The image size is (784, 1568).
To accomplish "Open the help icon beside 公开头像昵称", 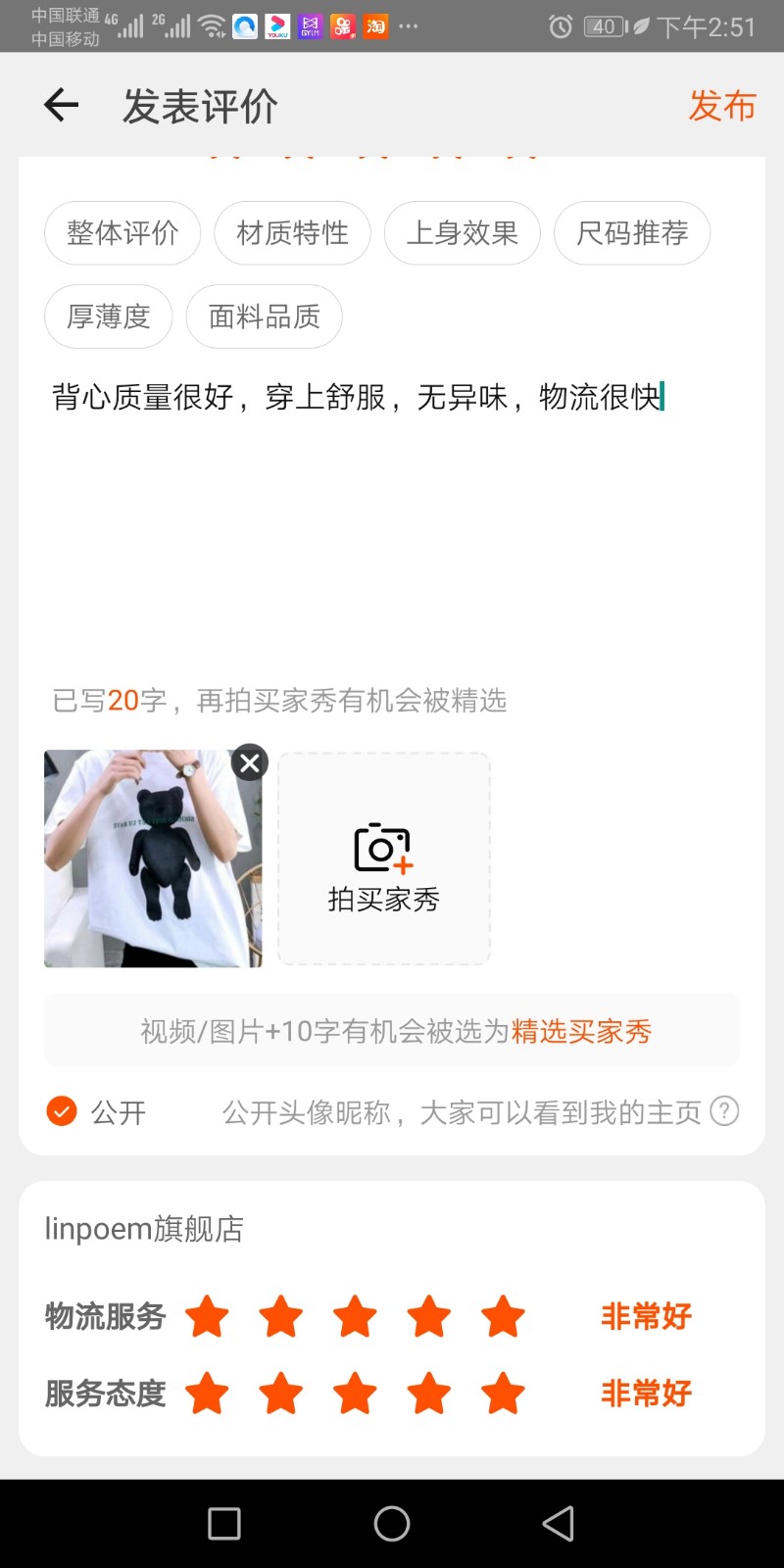I will (724, 1111).
